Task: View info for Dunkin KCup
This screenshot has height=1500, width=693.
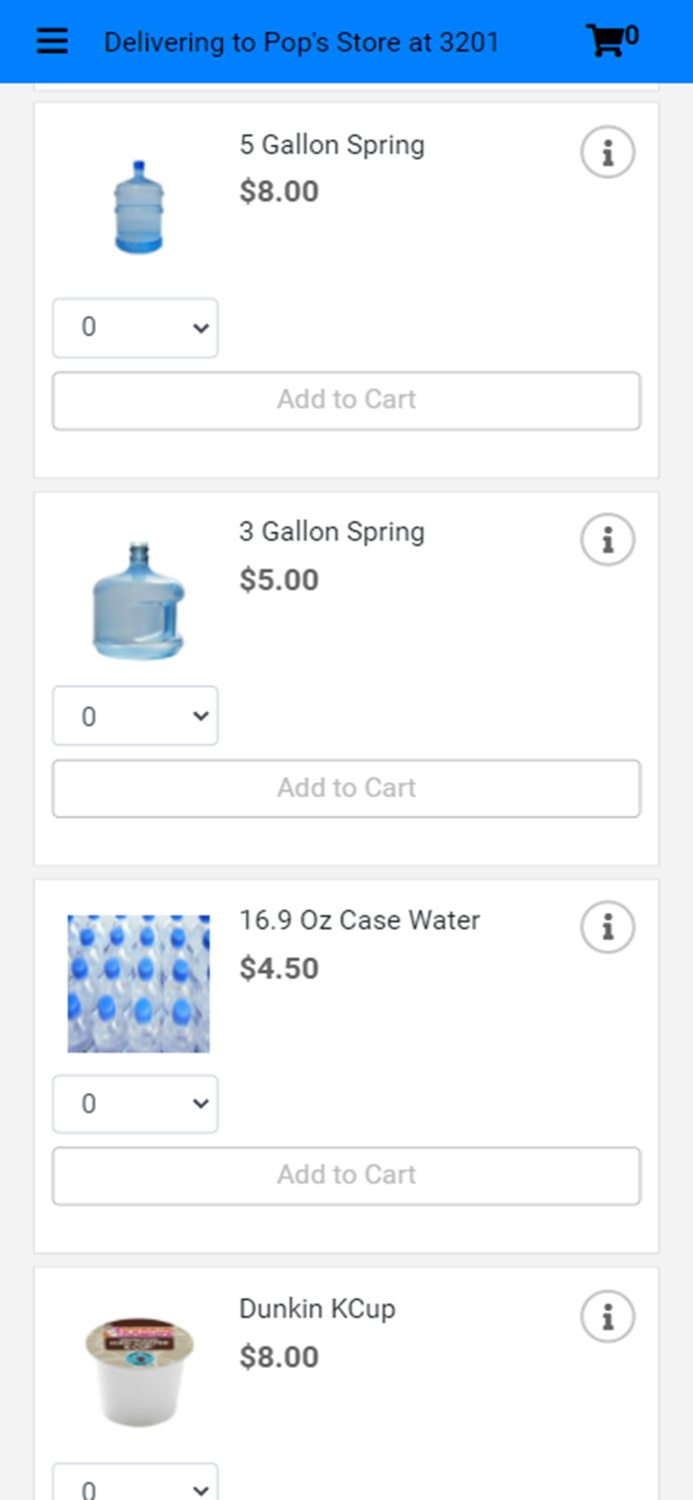Action: coord(607,1316)
